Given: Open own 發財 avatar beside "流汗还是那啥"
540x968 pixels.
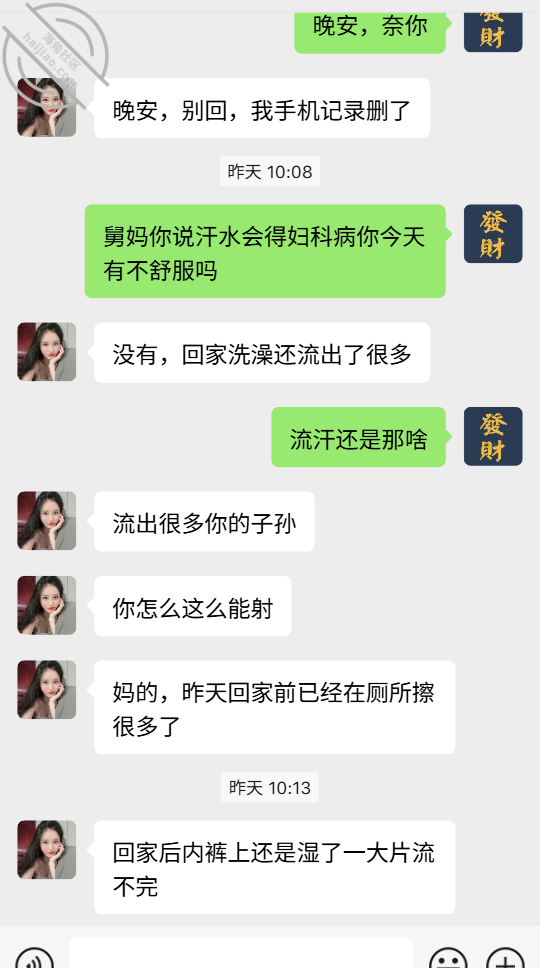Looking at the screenshot, I should (x=493, y=436).
